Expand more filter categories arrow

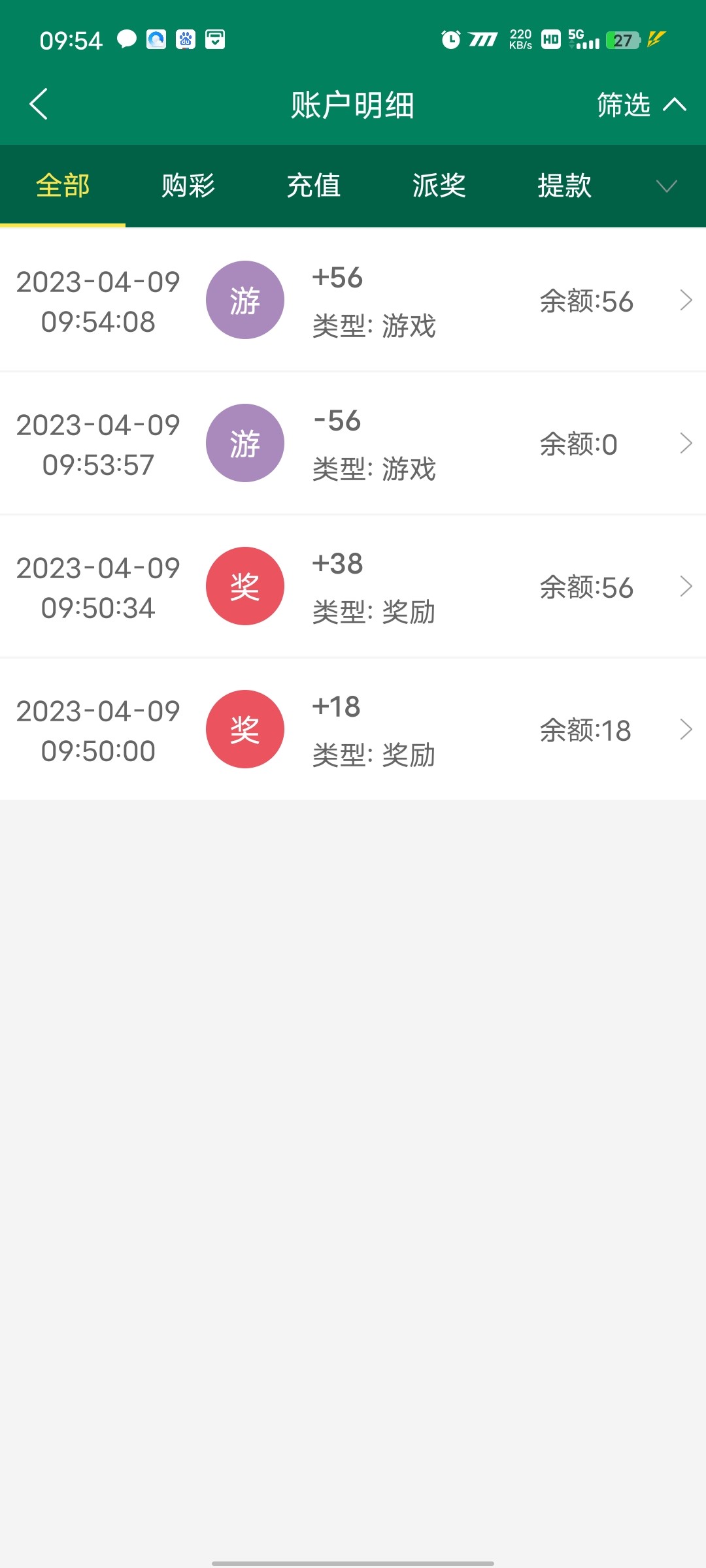666,187
